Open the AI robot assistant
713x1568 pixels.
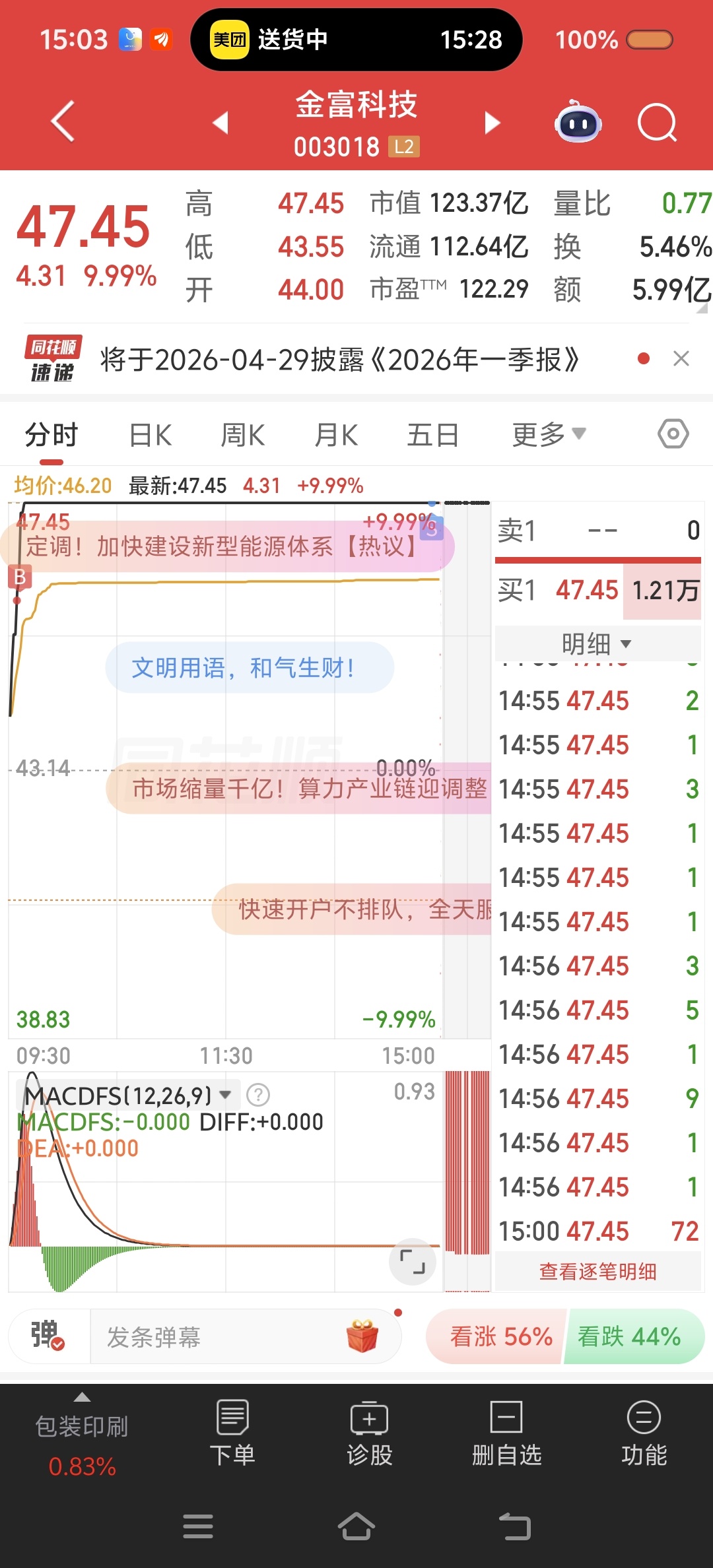(x=578, y=123)
